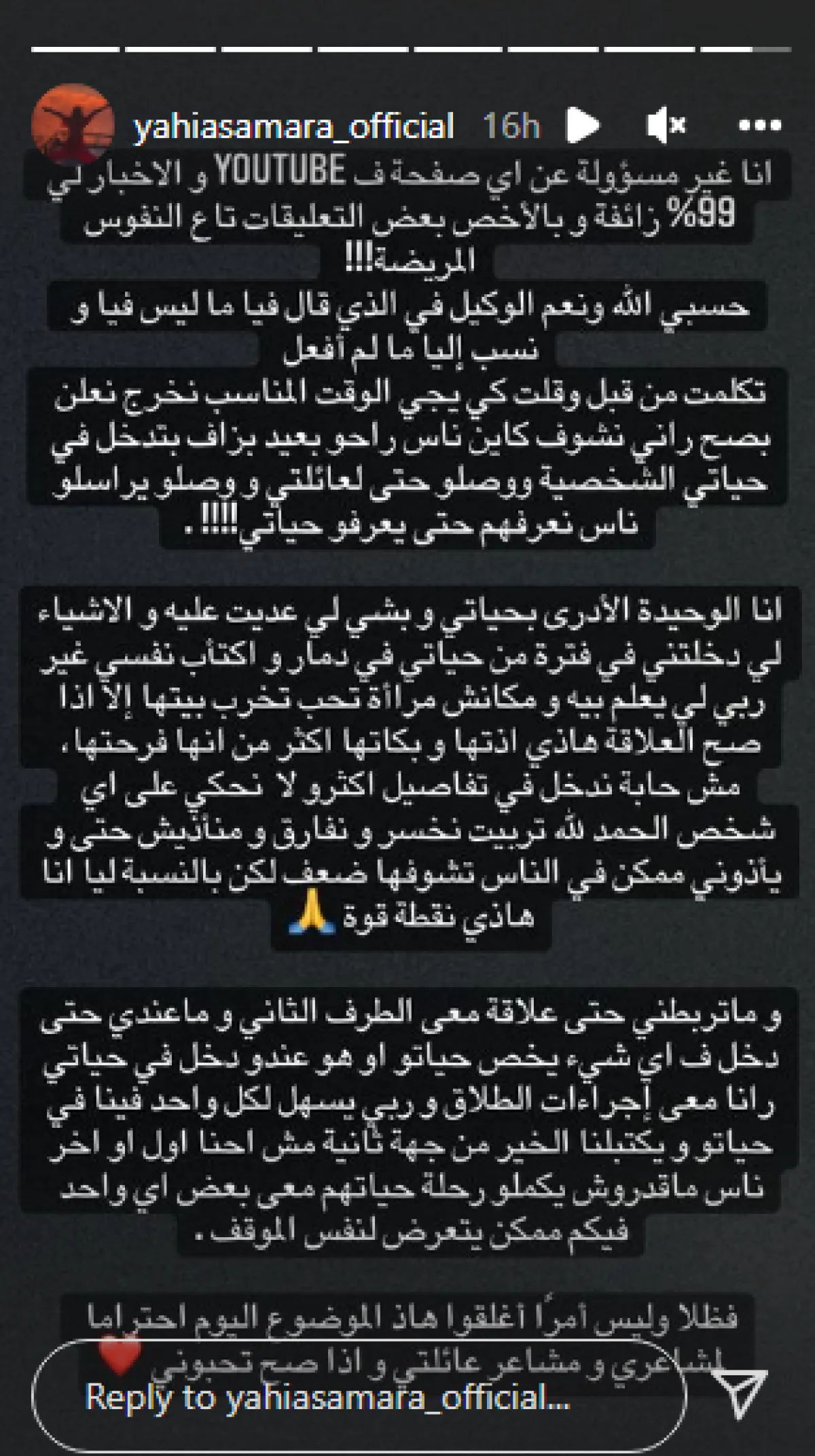Viewport: 815px width, 1456px height.
Task: Select the story timestamp showing 16h
Action: pos(511,126)
